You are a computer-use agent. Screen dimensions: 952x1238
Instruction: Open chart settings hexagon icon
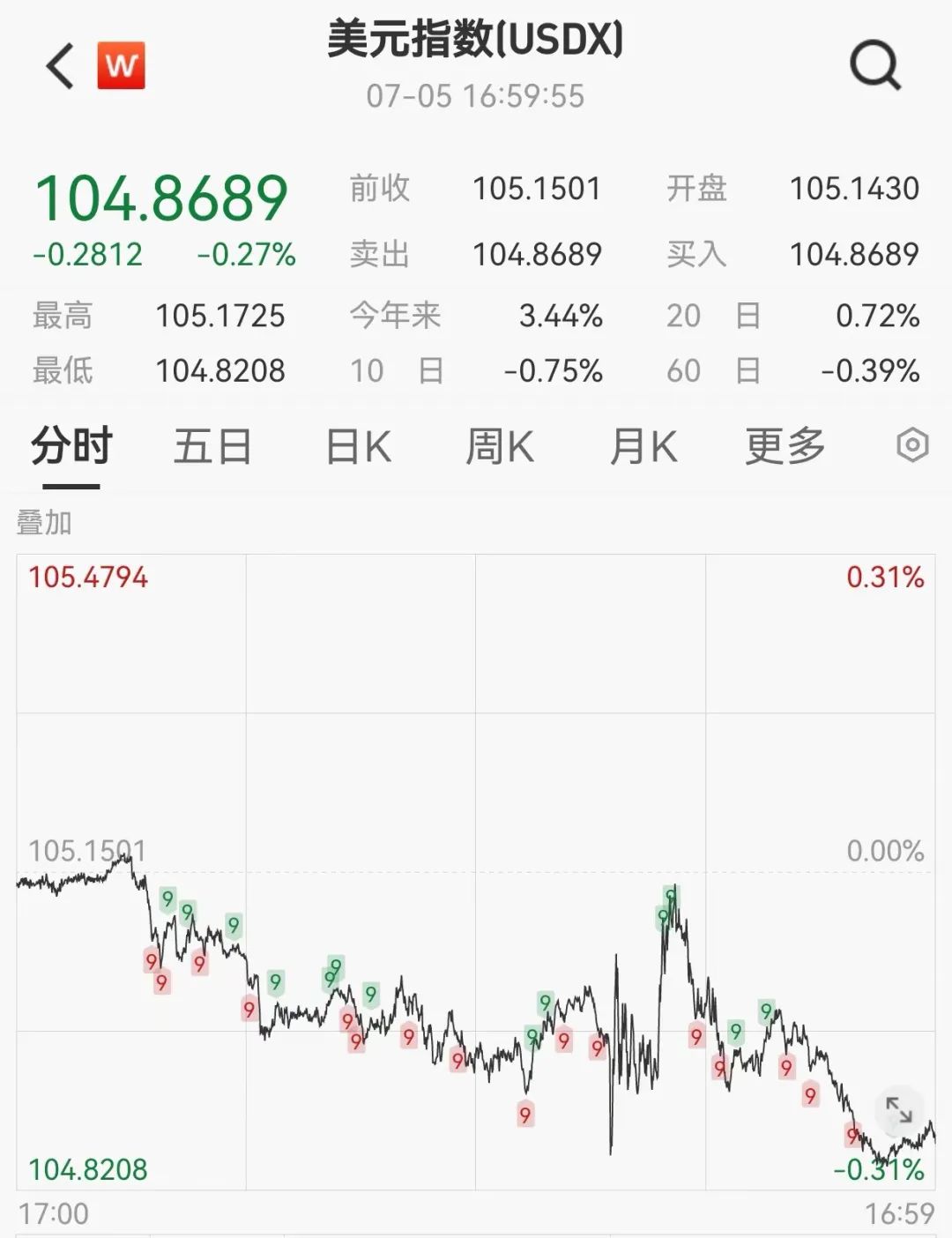coord(912,445)
